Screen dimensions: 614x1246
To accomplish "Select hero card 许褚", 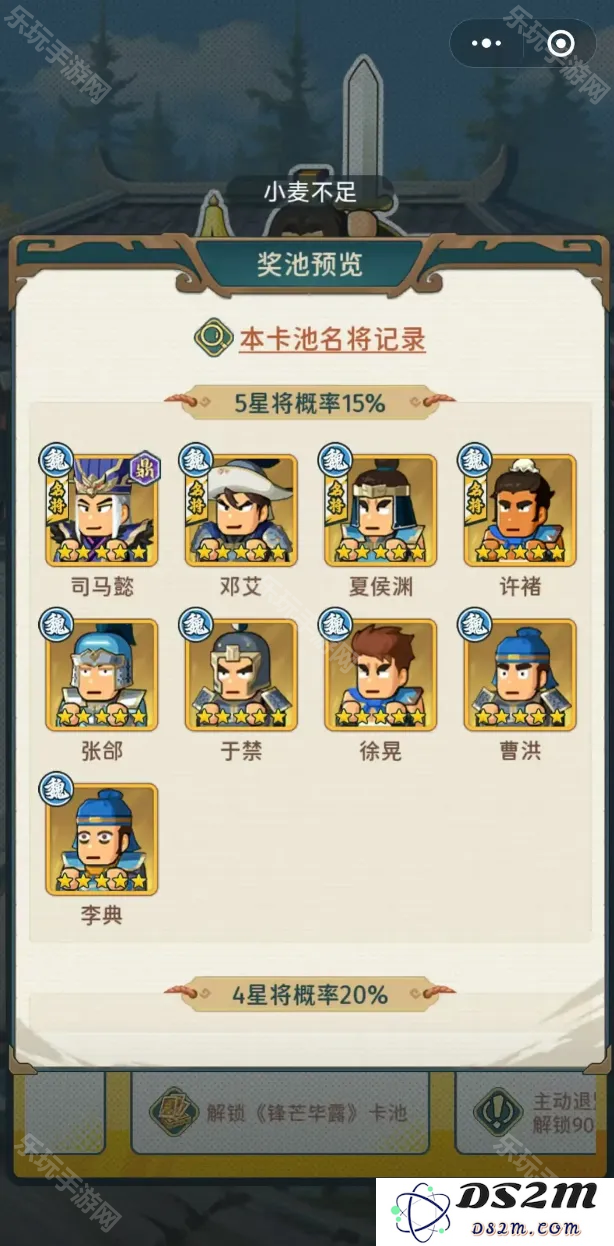I will (x=519, y=511).
